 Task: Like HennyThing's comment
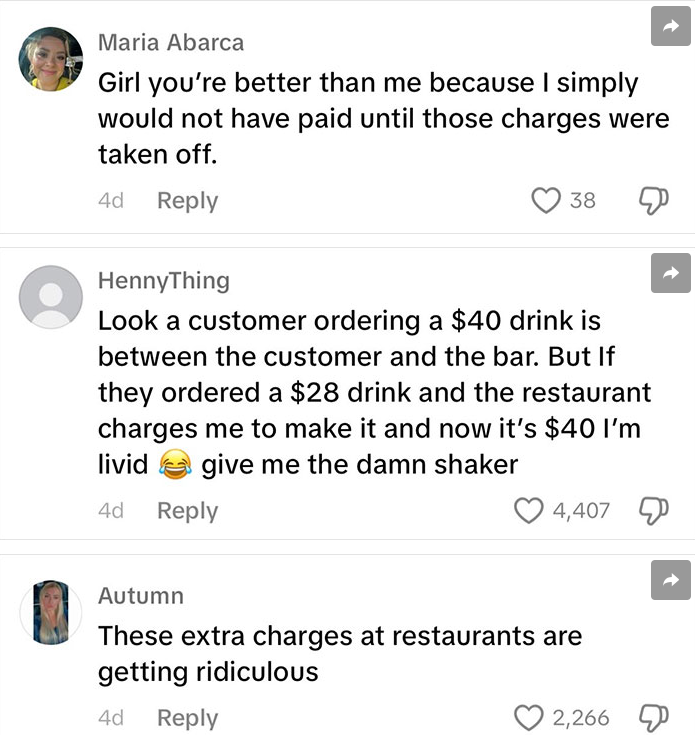click(528, 511)
